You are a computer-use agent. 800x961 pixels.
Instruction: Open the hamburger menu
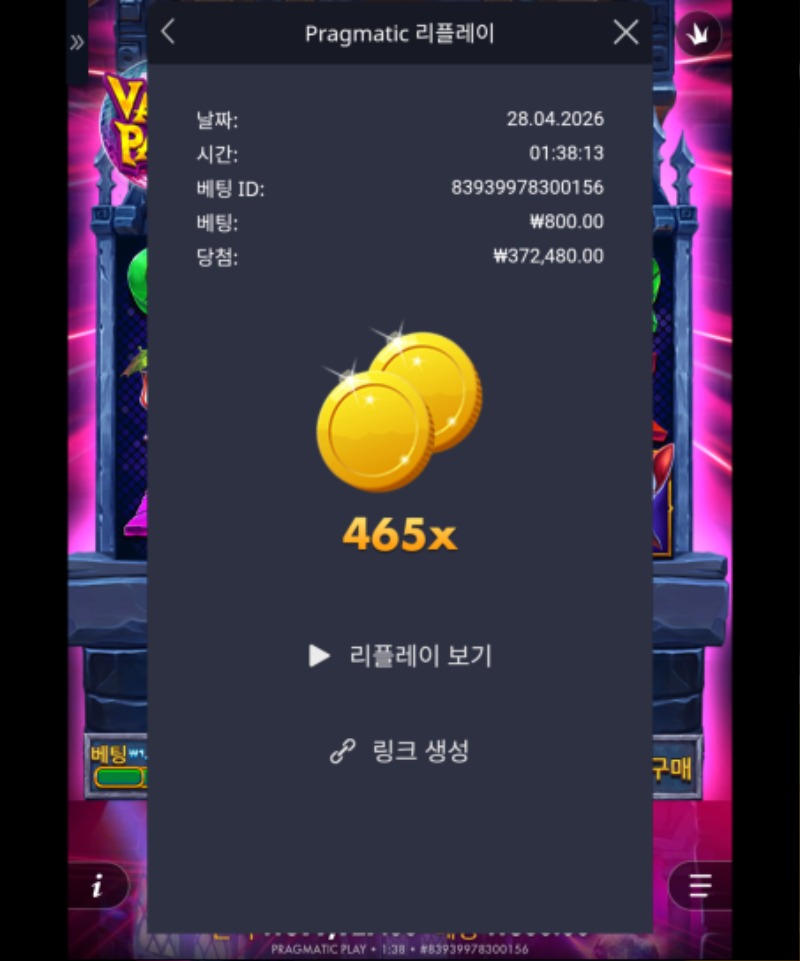699,886
